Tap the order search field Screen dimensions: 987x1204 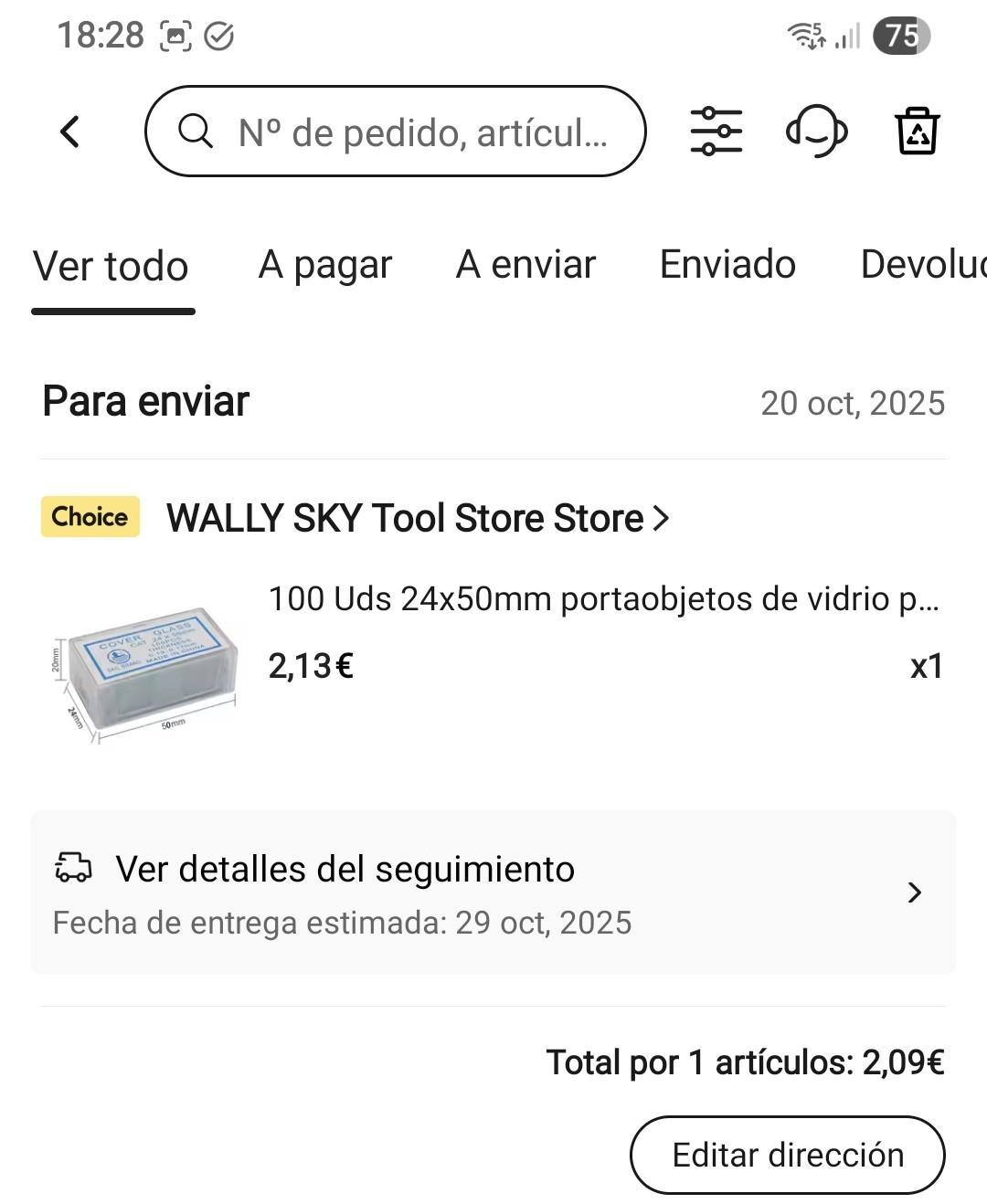(x=395, y=132)
